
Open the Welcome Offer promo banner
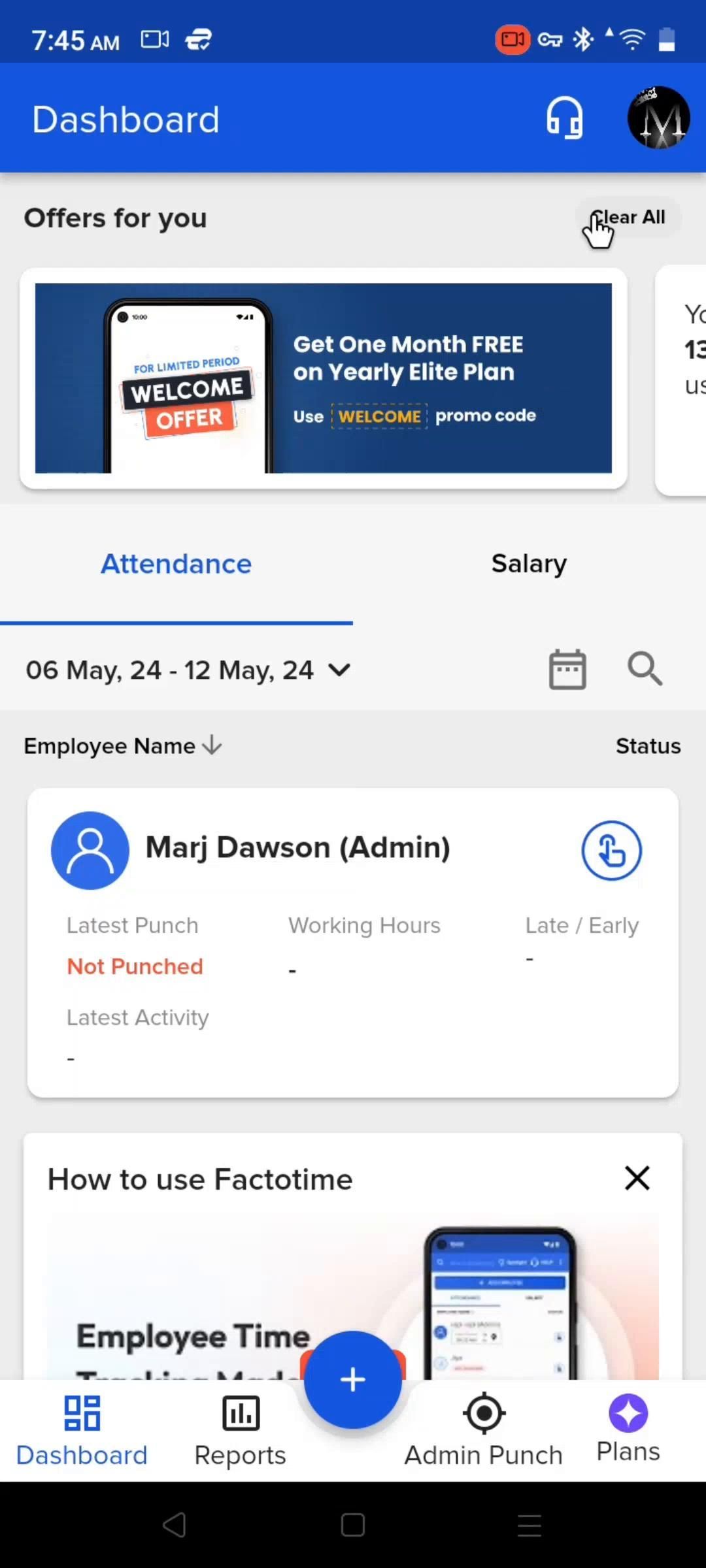(x=324, y=378)
